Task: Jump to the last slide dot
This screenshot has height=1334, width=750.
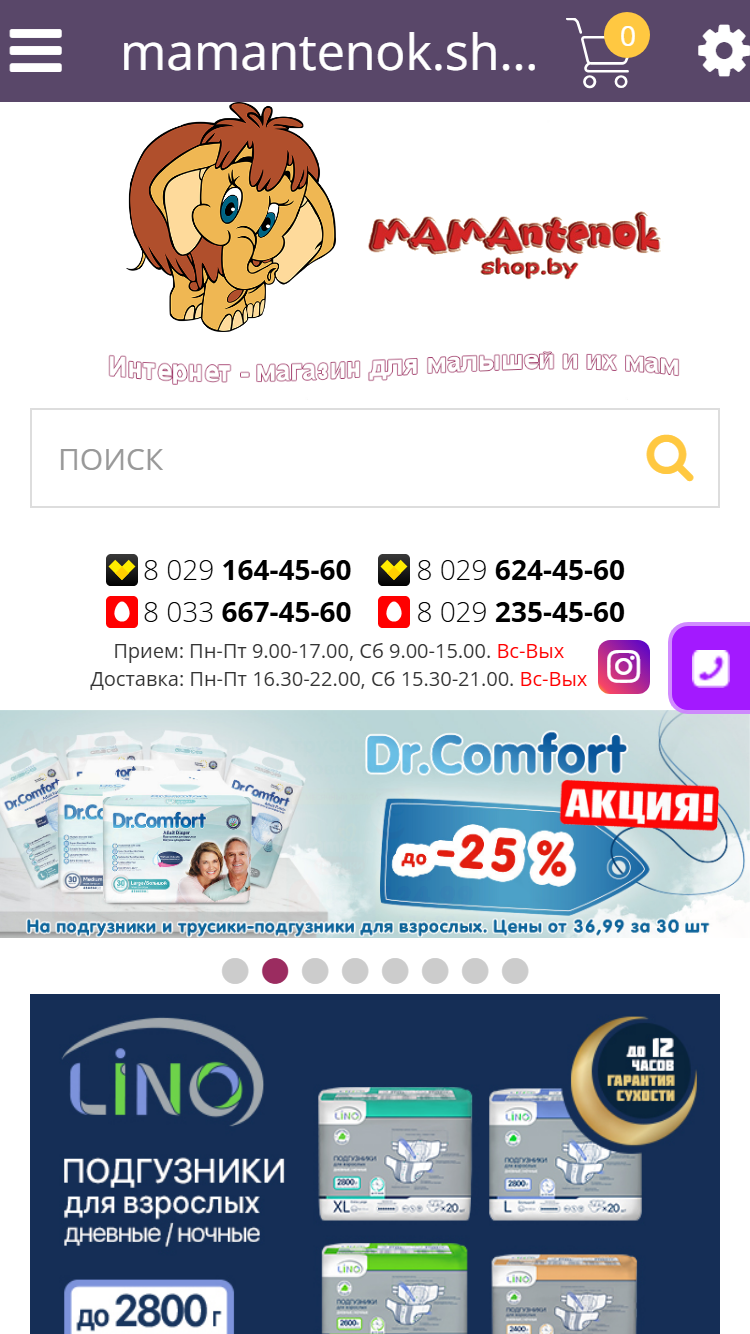Action: click(x=515, y=971)
